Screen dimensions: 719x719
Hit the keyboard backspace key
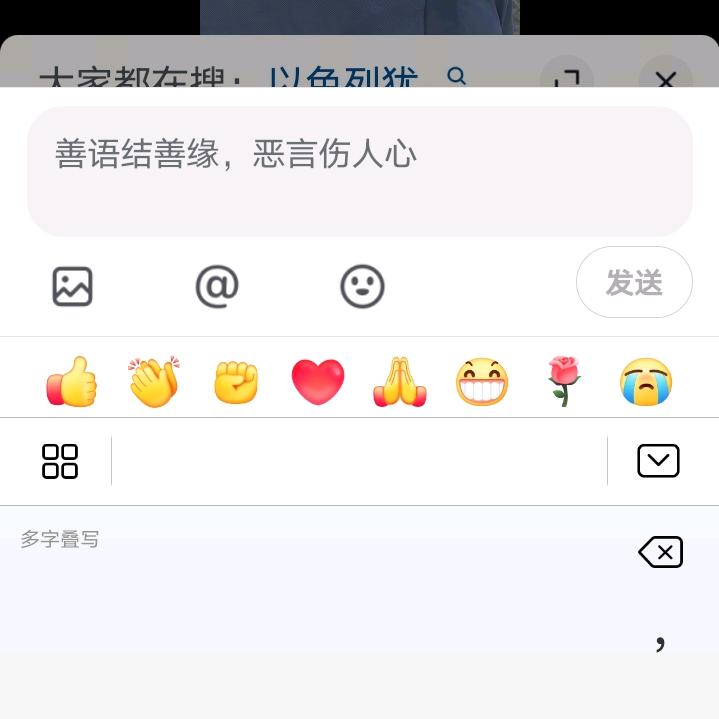pyautogui.click(x=661, y=552)
